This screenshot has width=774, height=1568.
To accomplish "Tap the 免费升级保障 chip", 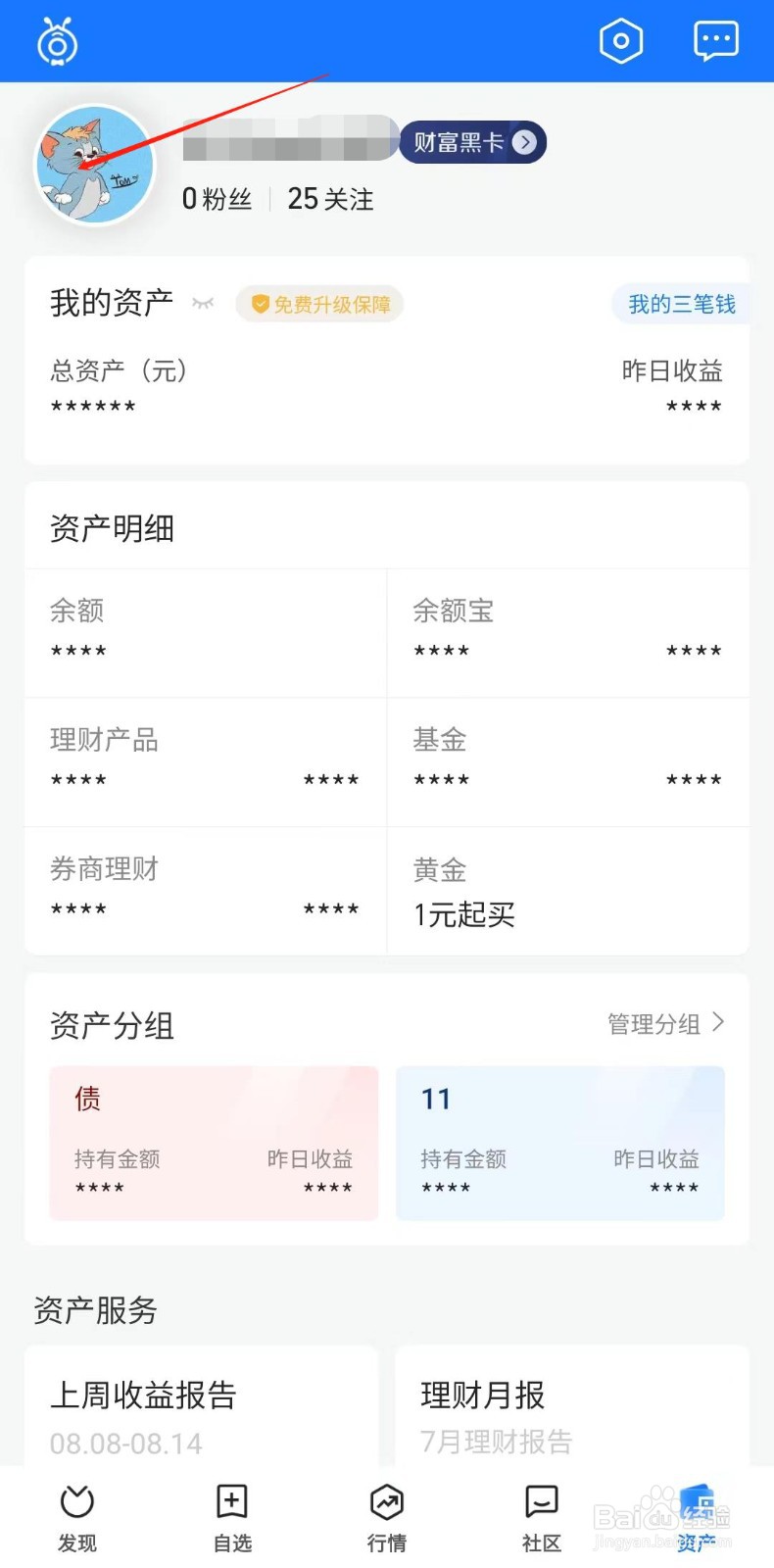I will (319, 305).
